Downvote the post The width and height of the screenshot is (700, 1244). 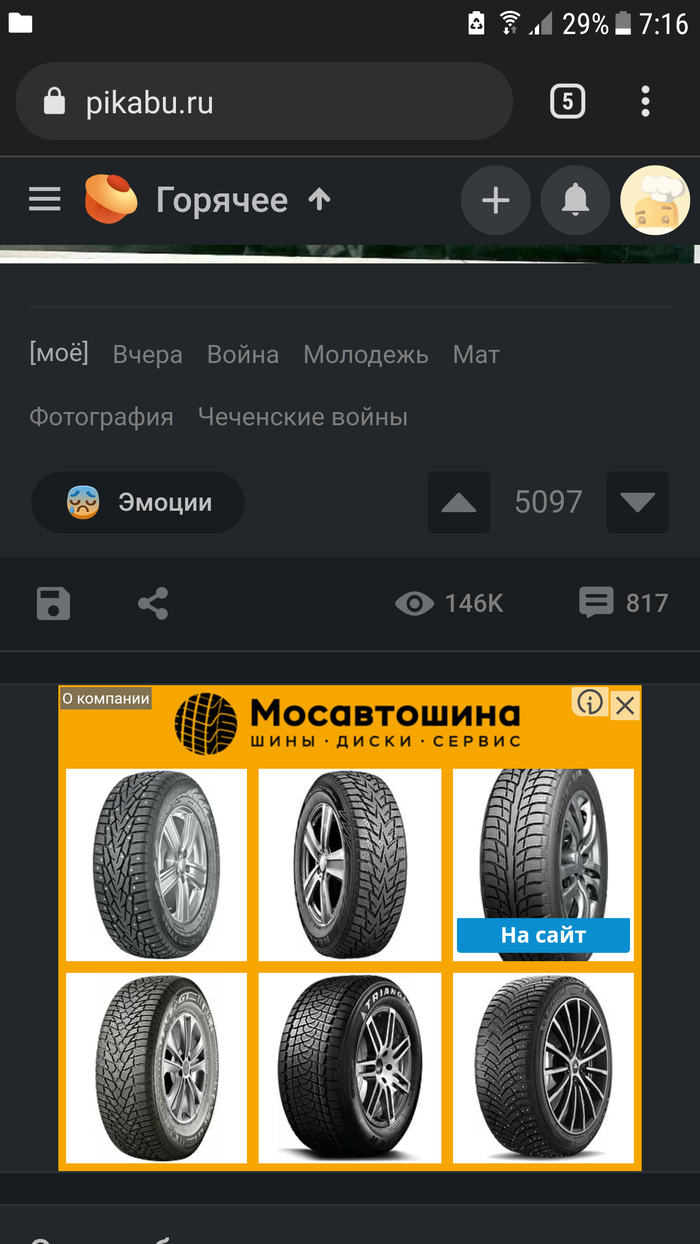click(x=637, y=502)
